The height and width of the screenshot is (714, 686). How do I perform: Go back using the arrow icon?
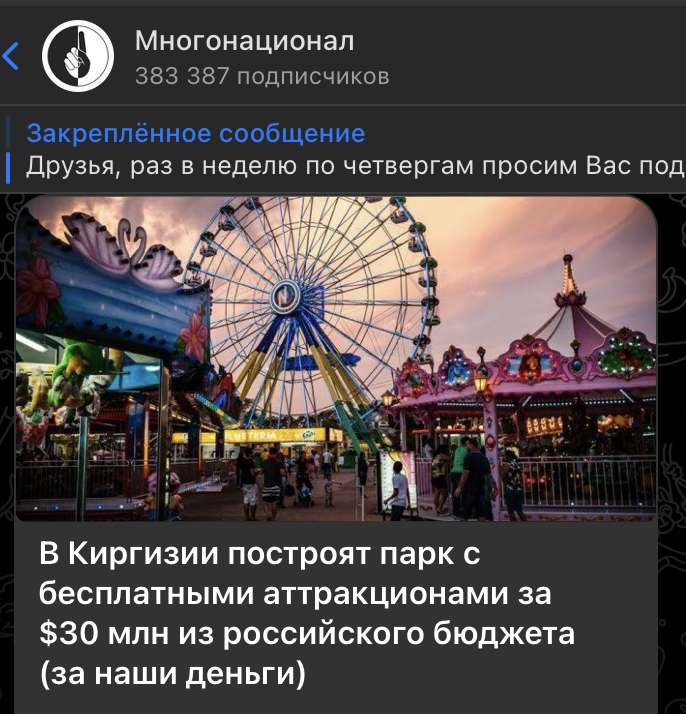12,55
